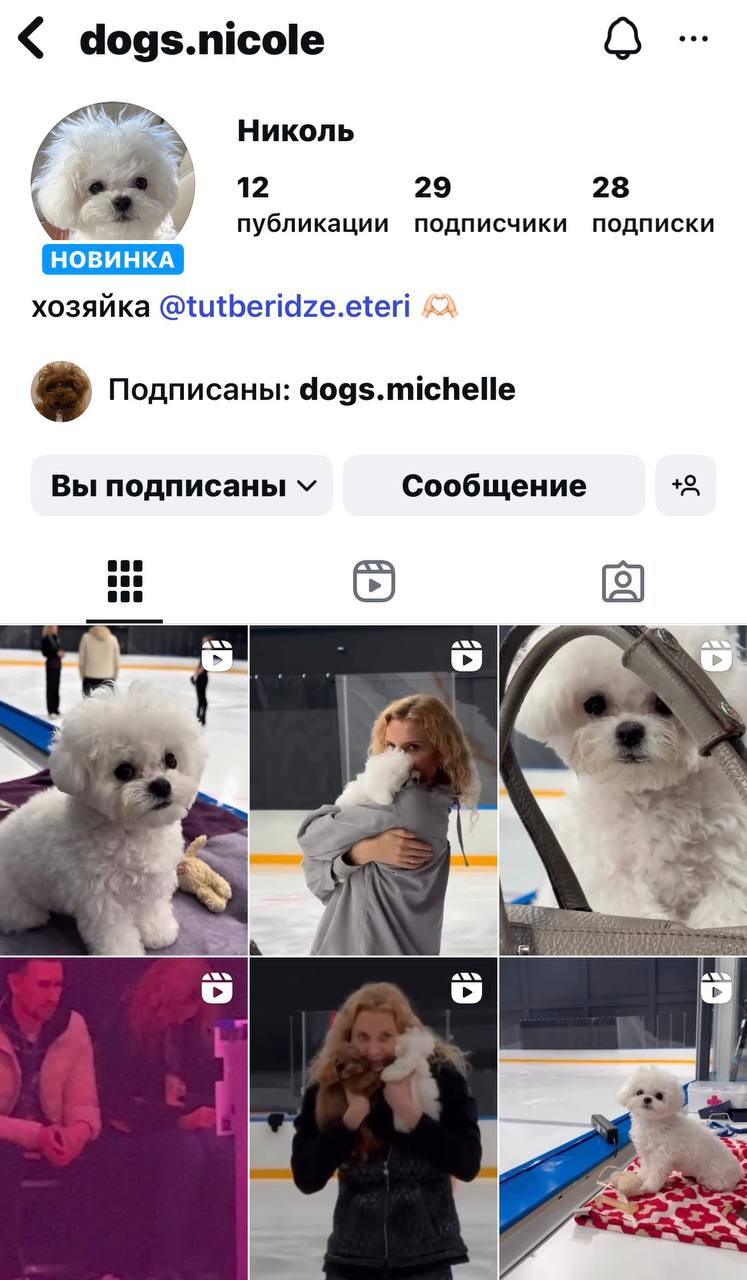
Task: Go back using the top-left arrow
Action: pos(32,39)
